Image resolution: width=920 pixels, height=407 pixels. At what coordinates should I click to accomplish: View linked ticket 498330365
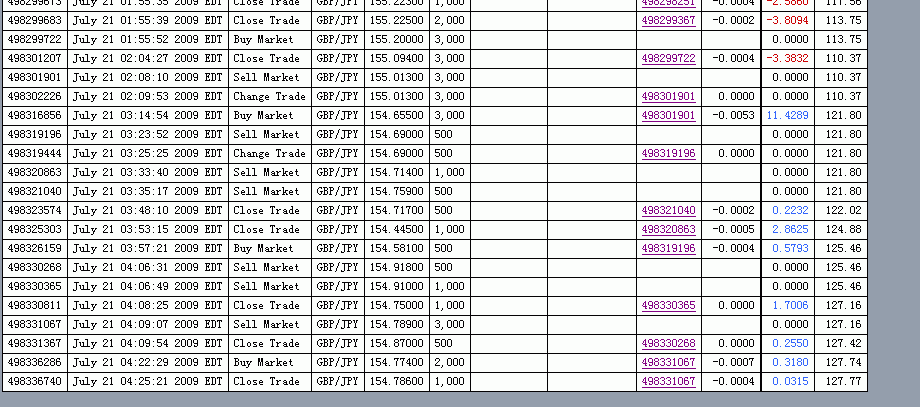coord(668,305)
